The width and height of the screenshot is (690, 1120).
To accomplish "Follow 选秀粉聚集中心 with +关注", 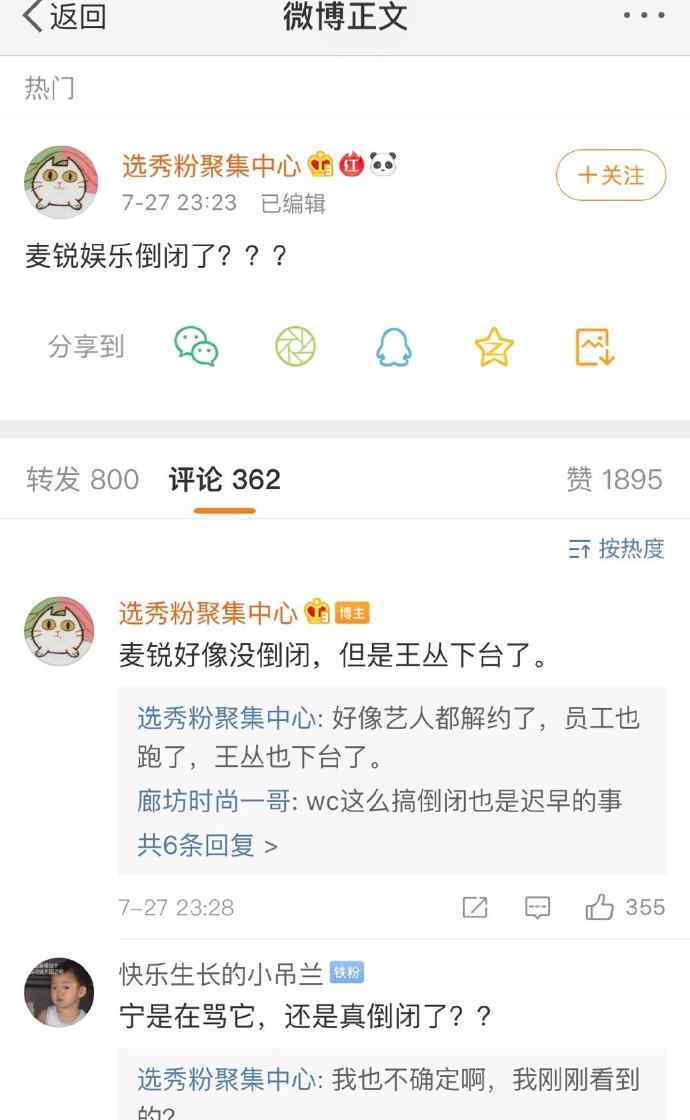I will coord(610,176).
